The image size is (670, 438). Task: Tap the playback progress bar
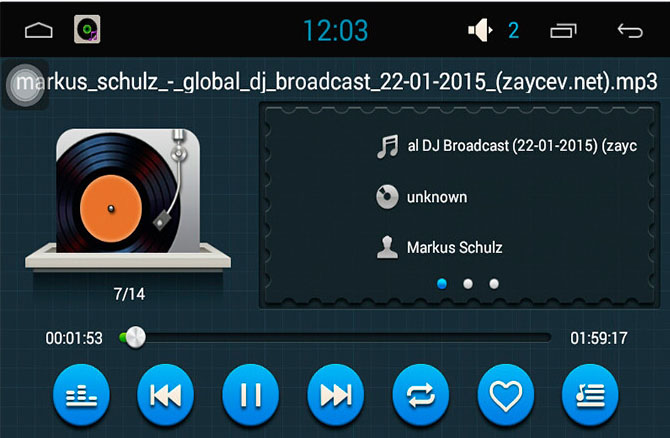pyautogui.click(x=340, y=338)
